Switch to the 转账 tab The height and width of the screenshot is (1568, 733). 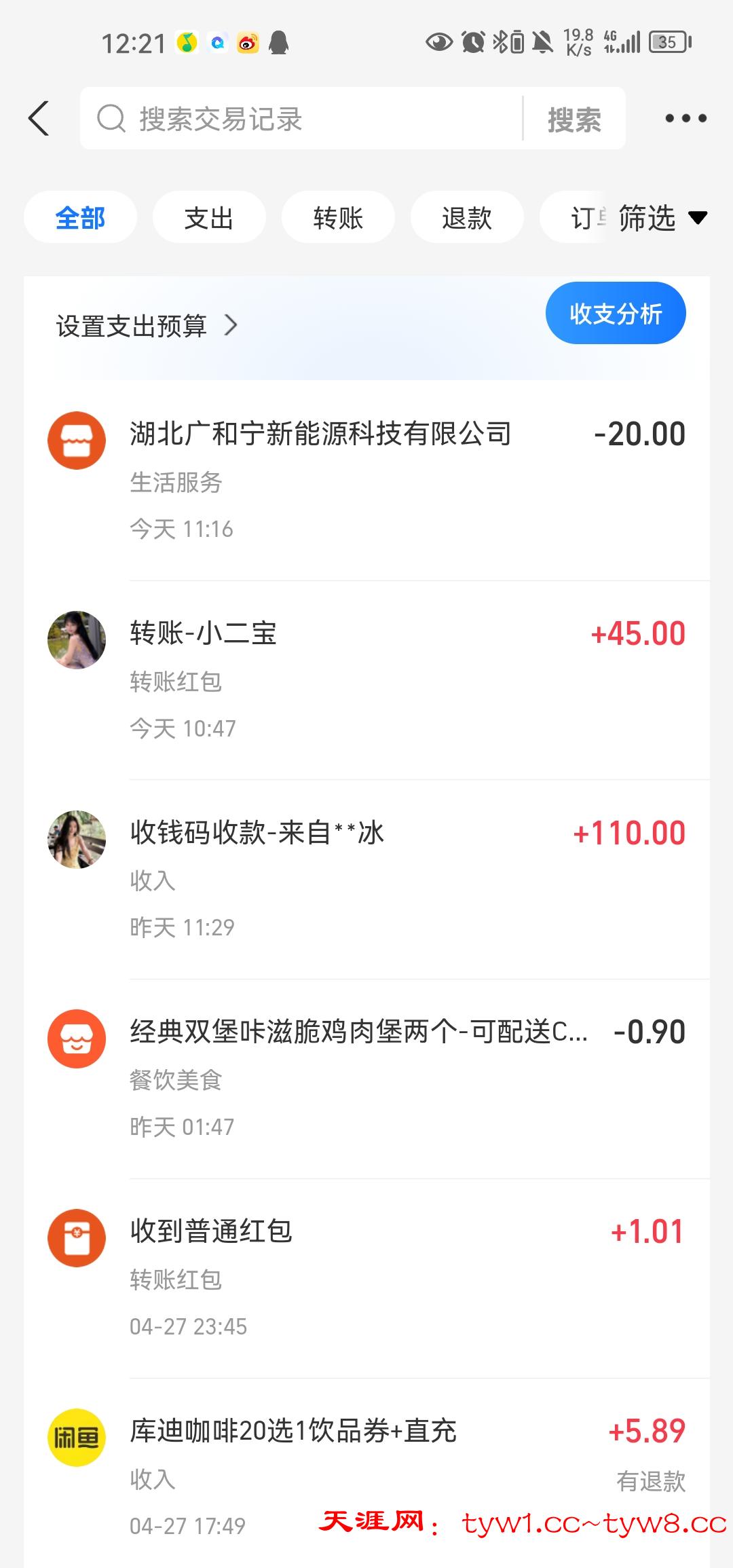click(x=338, y=218)
